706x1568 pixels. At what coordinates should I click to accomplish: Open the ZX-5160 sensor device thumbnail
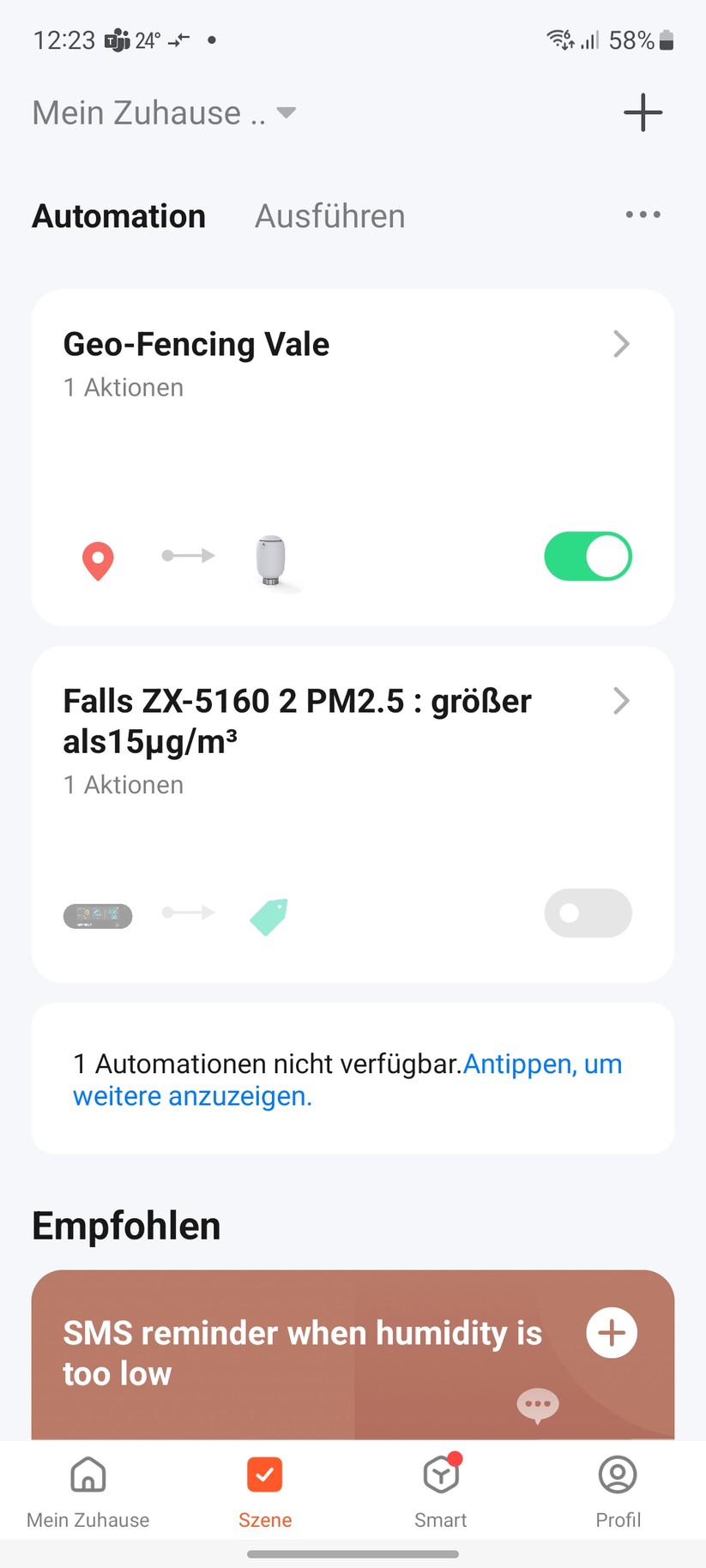point(97,914)
